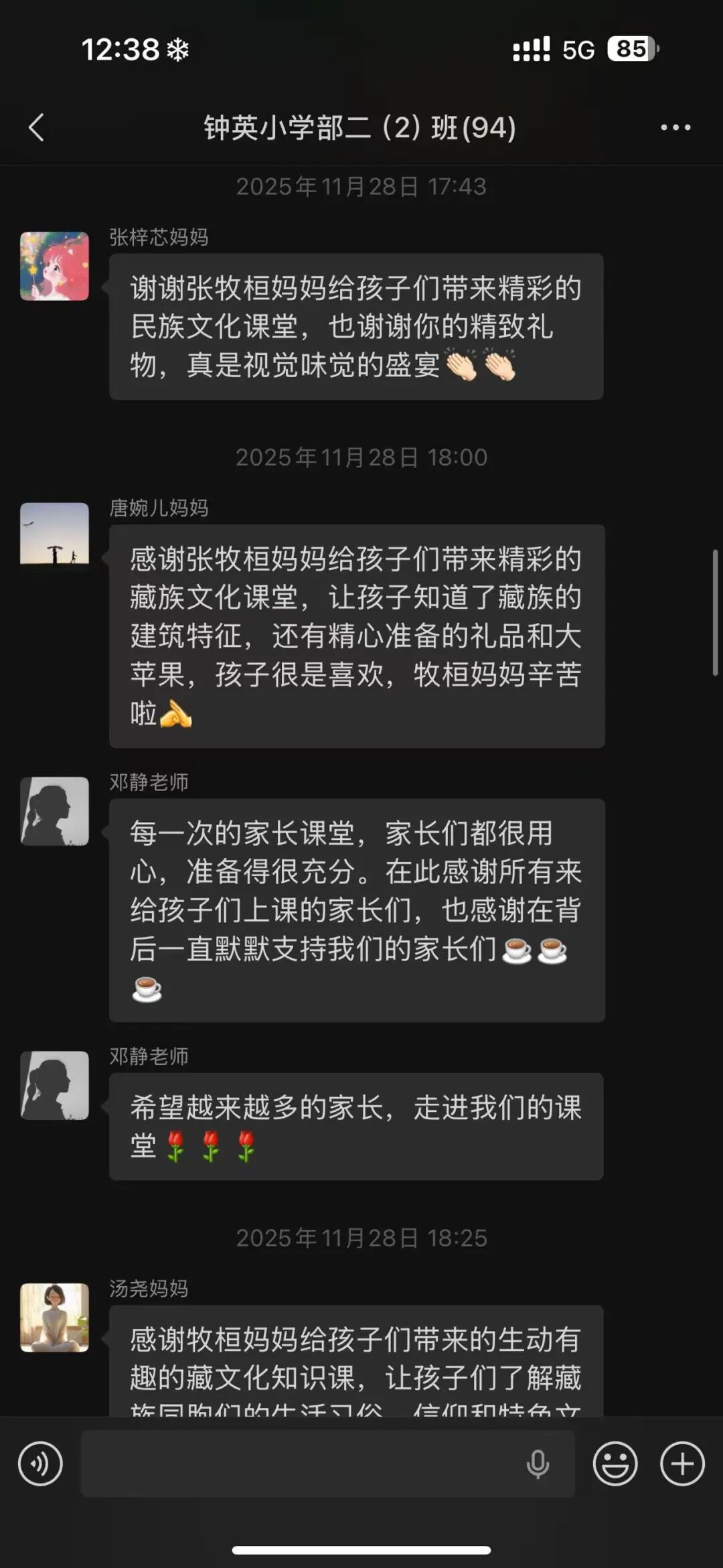Tap the microphone icon in the input bar
The width and height of the screenshot is (723, 1568).
pyautogui.click(x=536, y=1464)
